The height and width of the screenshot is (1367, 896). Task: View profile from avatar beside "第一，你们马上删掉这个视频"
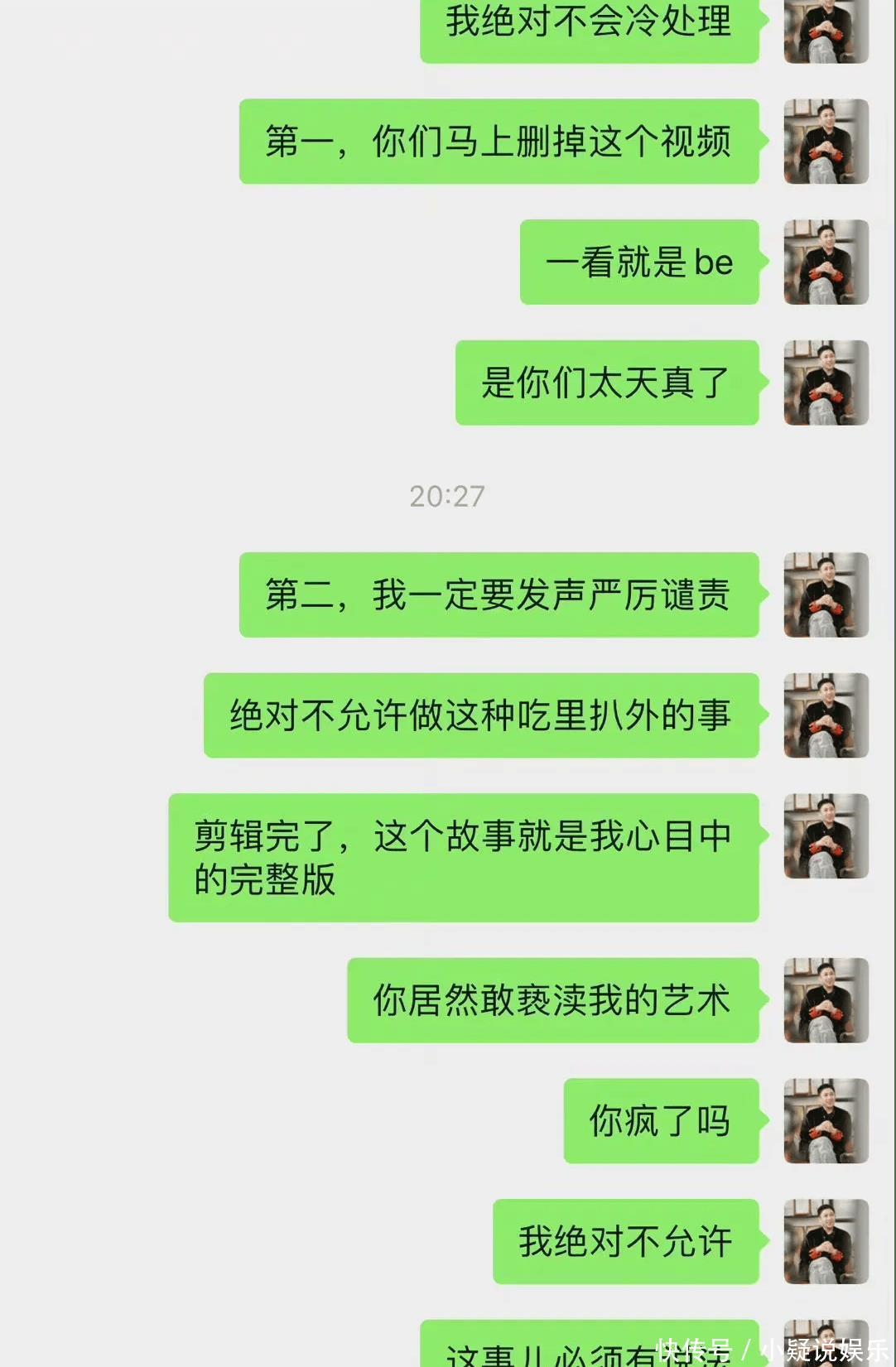click(x=826, y=142)
